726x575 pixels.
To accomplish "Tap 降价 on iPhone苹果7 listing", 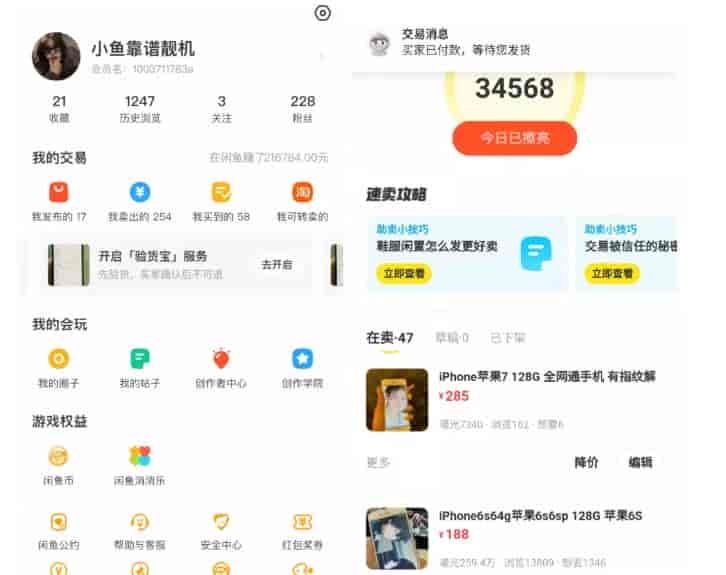I will pos(586,462).
